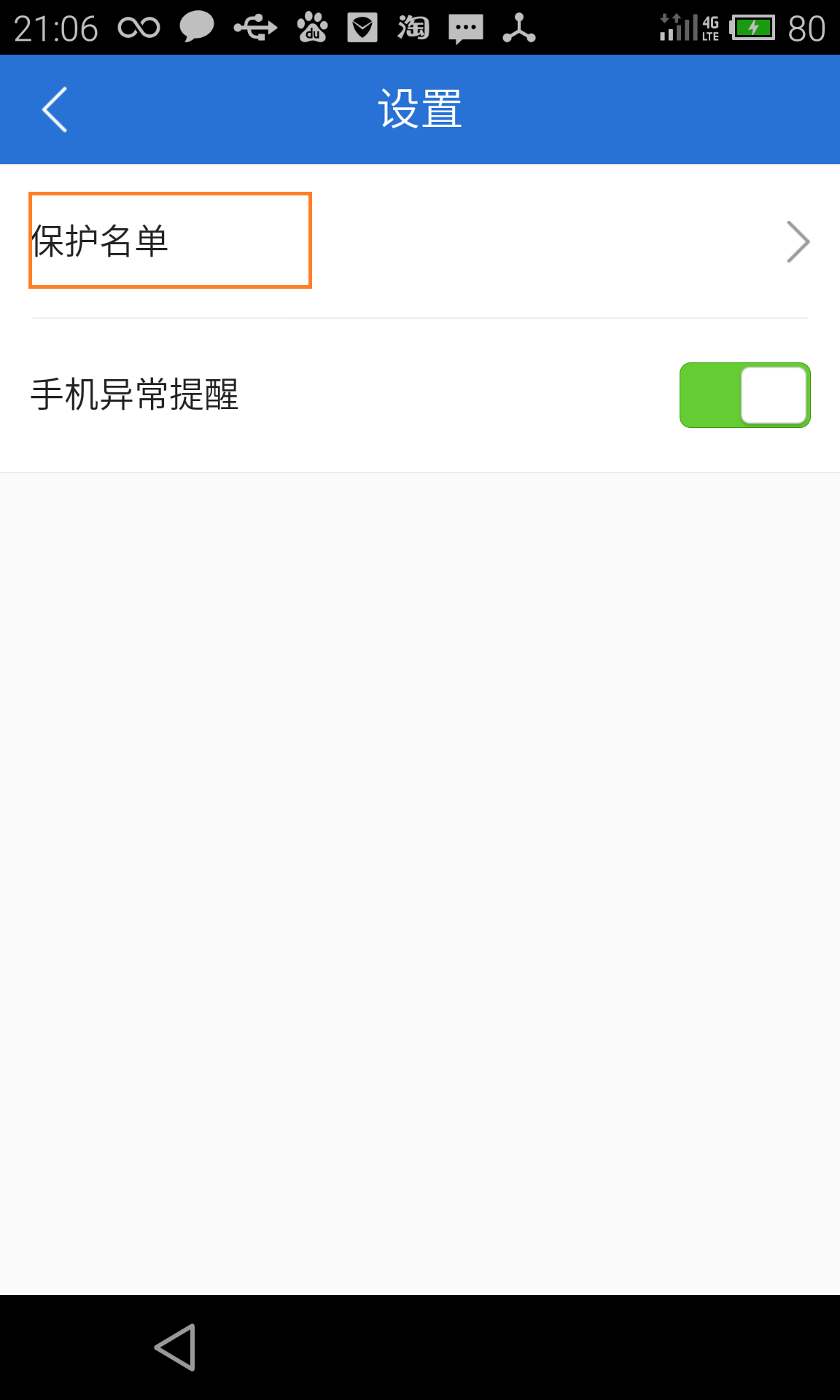Go back from the 设置 page
Viewport: 840px width, 1400px height.
55,109
